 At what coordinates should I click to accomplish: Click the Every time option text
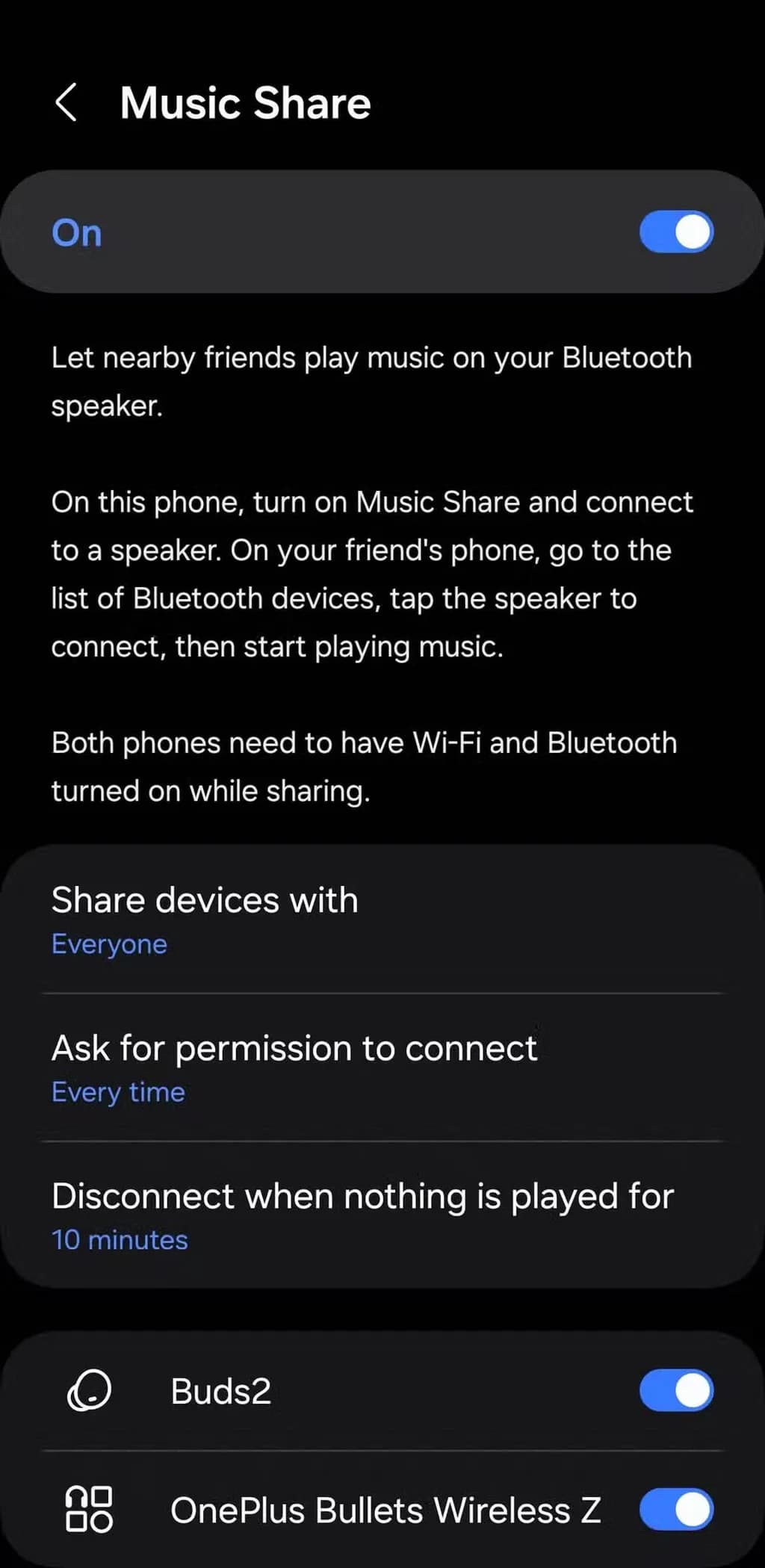tap(118, 1091)
